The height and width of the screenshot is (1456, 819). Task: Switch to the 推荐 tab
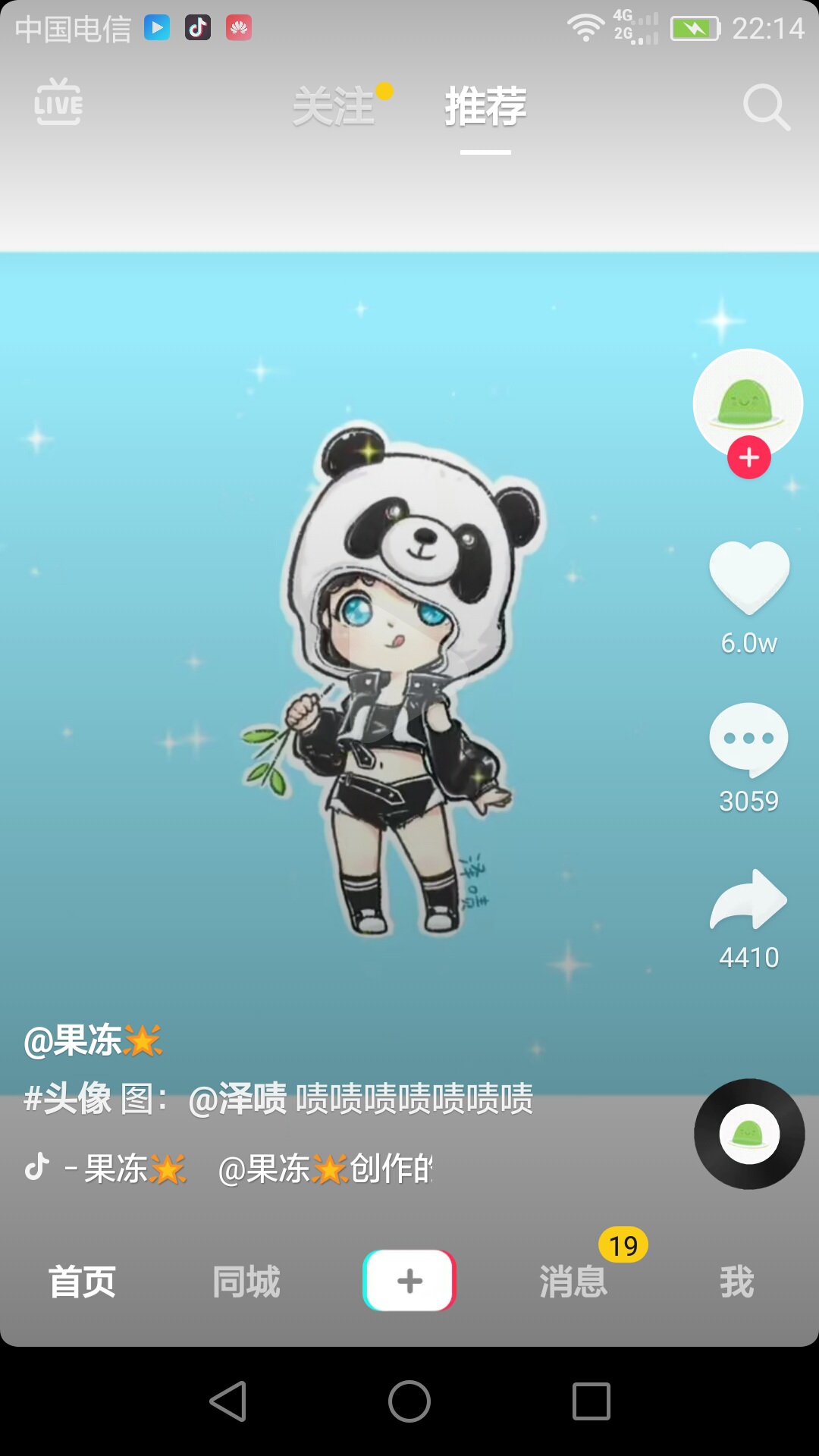click(485, 106)
